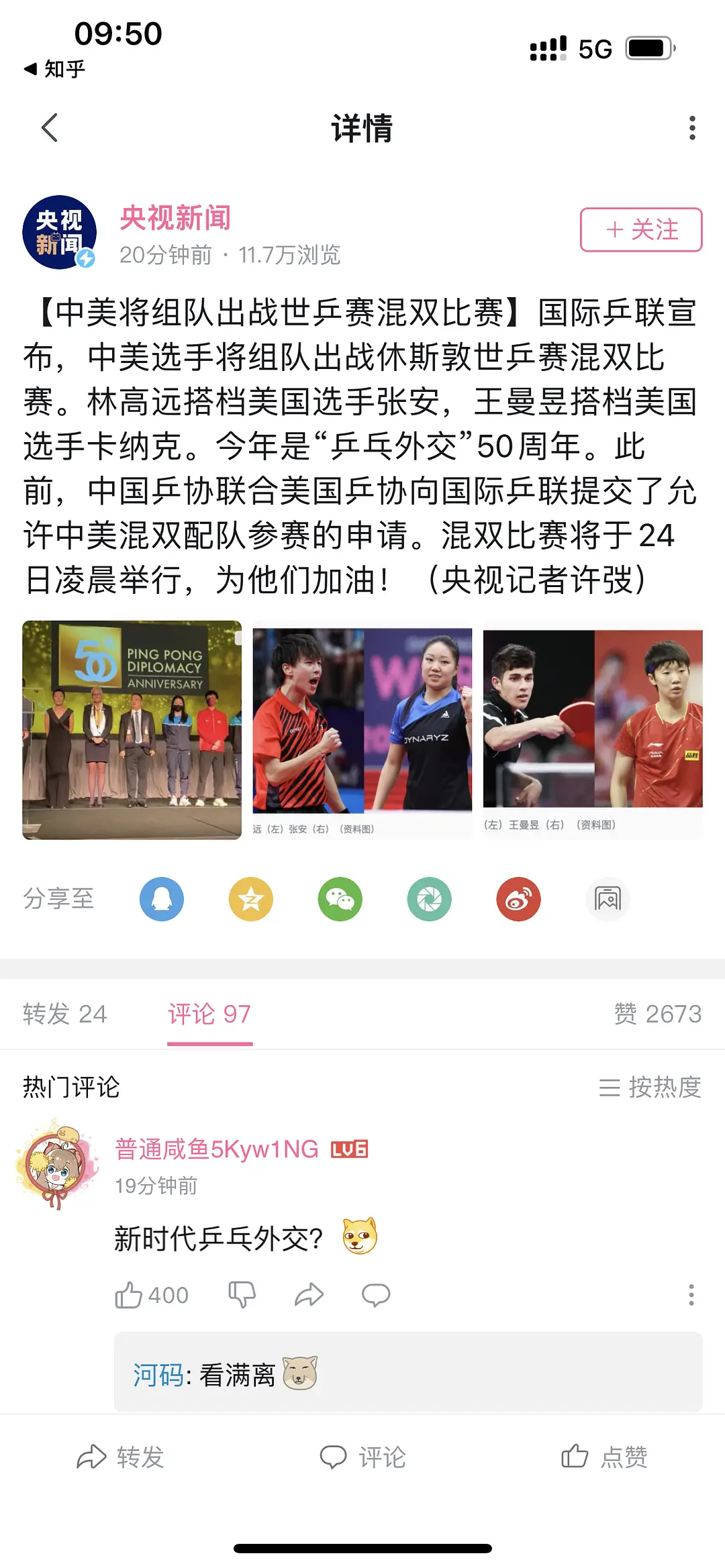This screenshot has width=725, height=1568.
Task: Dislike 普通咸鱼5Kyw1NG's comment
Action: tap(242, 1295)
